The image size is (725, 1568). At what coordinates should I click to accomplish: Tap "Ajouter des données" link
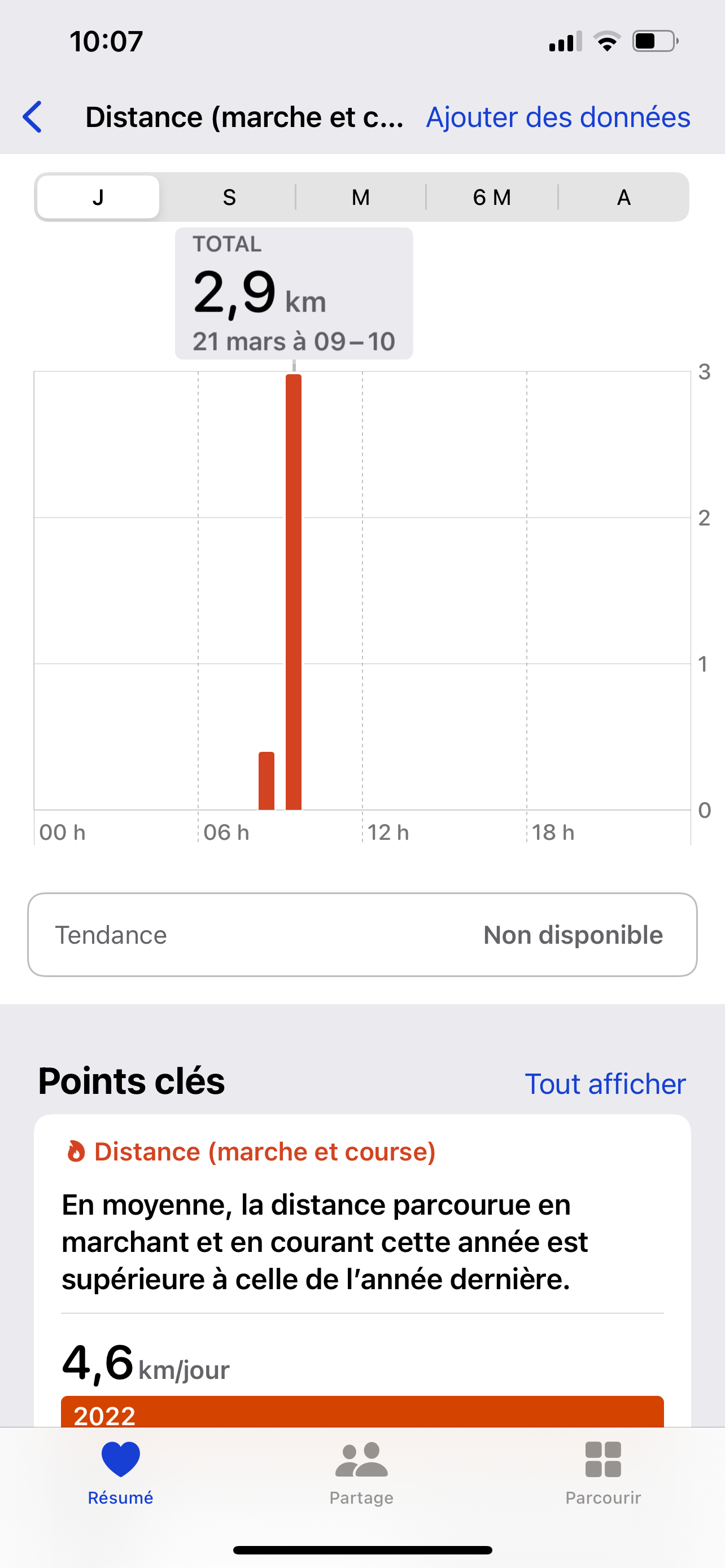point(558,117)
